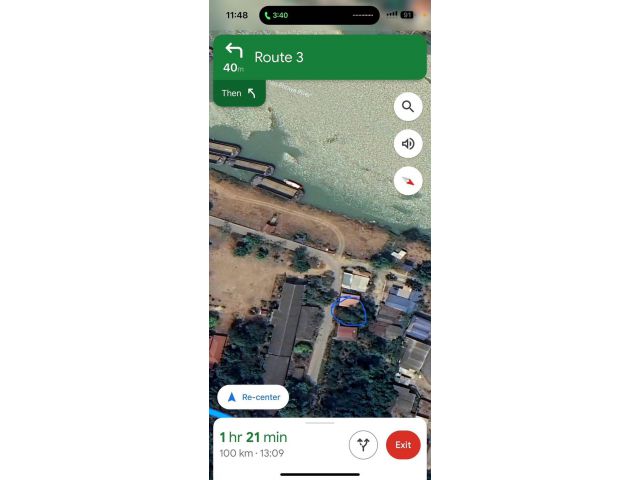Exit navigation
This screenshot has height=480, width=640.
(x=403, y=445)
